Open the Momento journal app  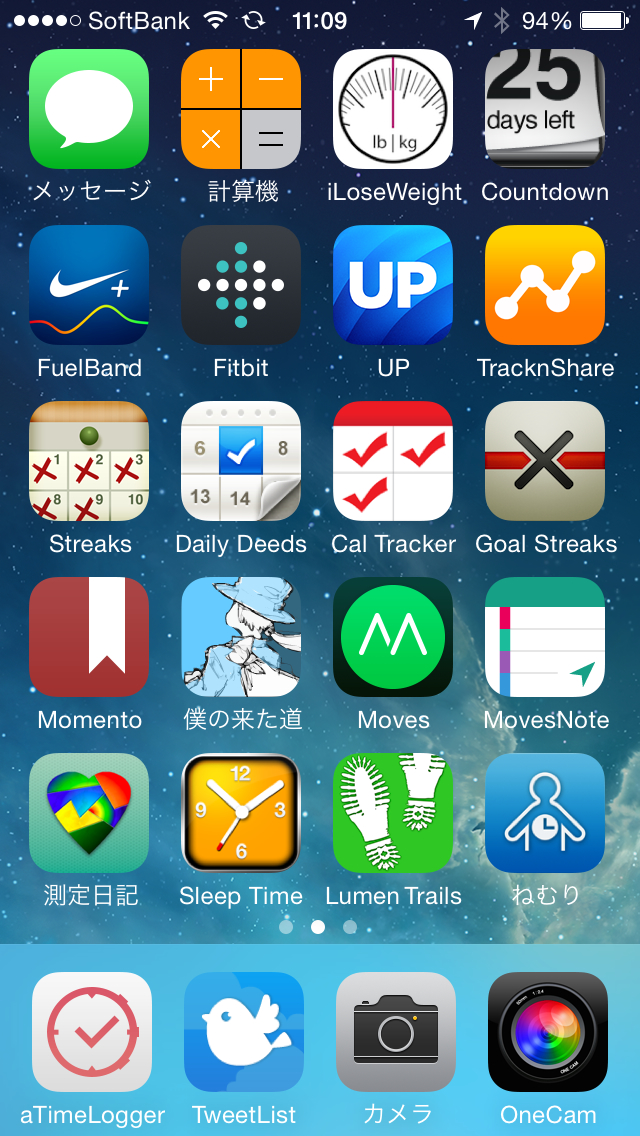coord(89,637)
